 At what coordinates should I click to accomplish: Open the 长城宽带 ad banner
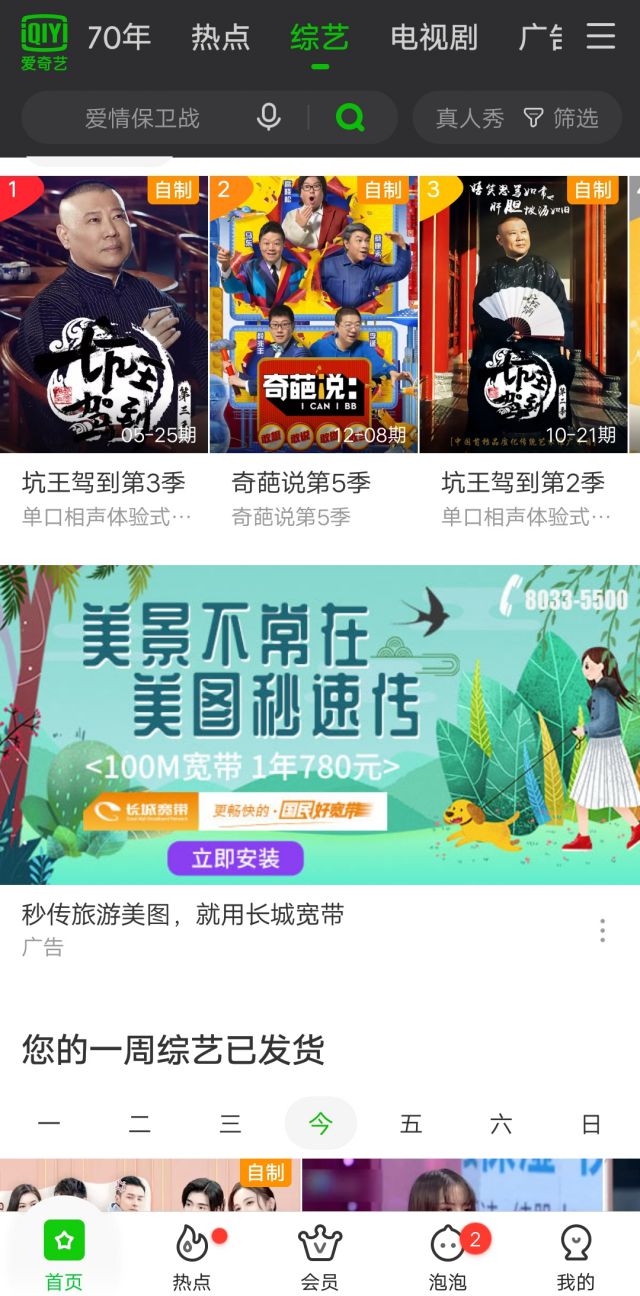click(x=320, y=724)
